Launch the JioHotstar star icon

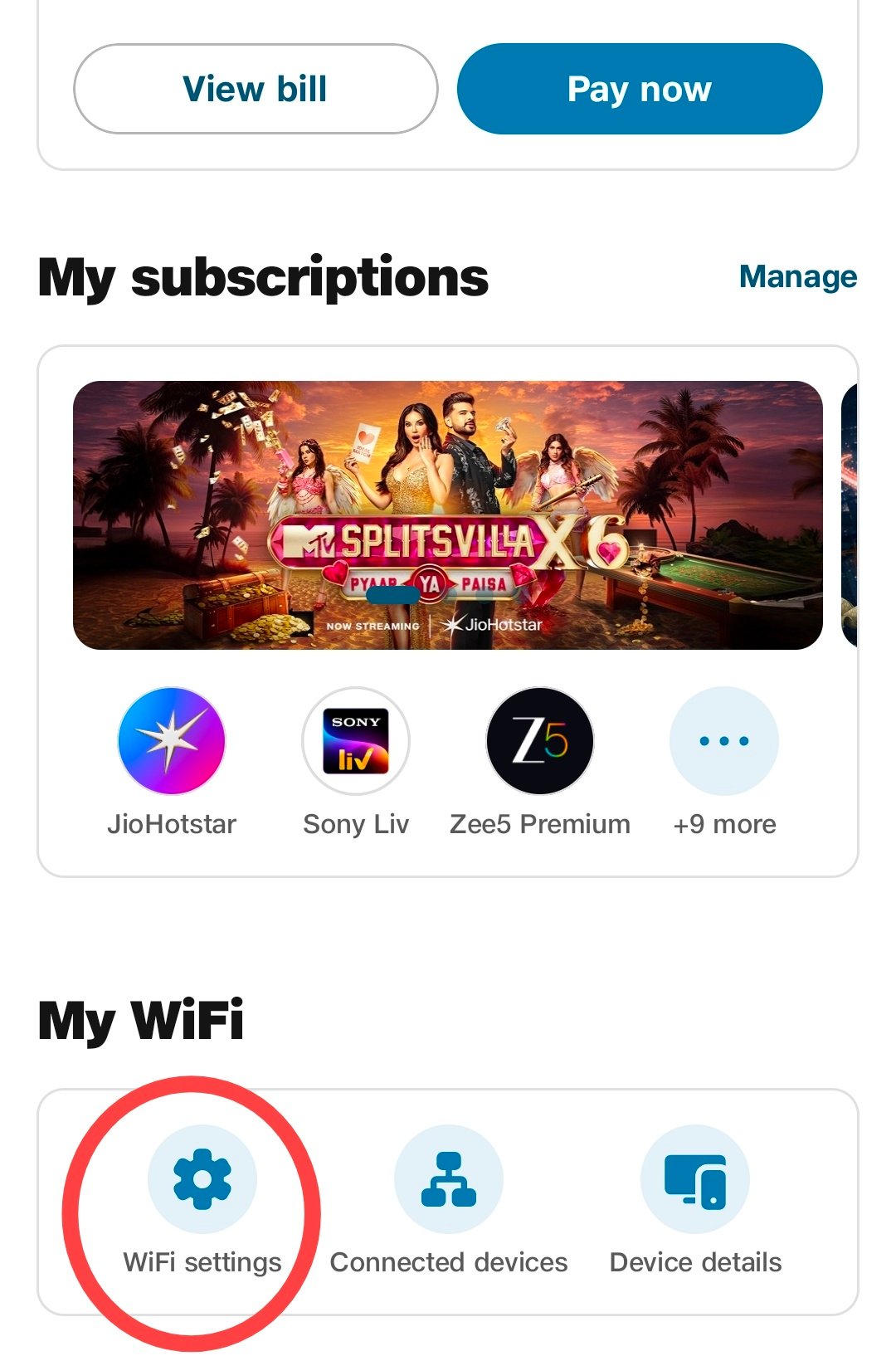(172, 743)
